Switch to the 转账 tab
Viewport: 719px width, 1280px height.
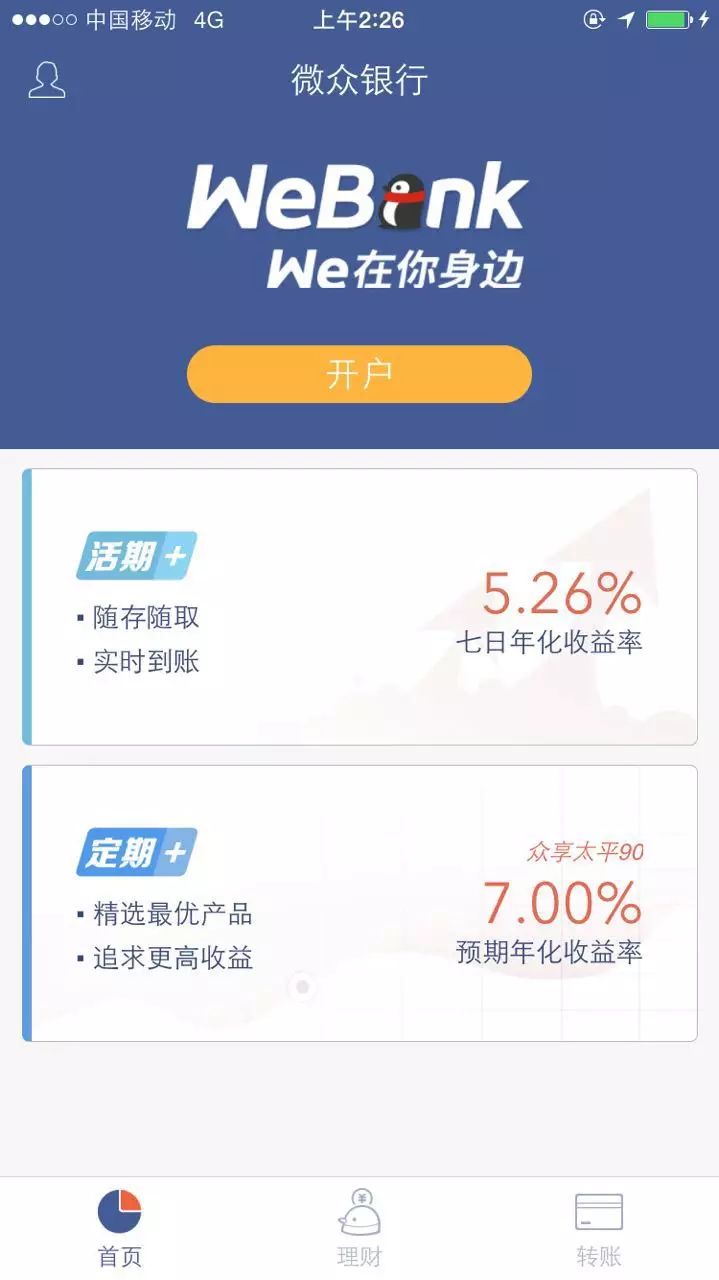pos(598,1228)
